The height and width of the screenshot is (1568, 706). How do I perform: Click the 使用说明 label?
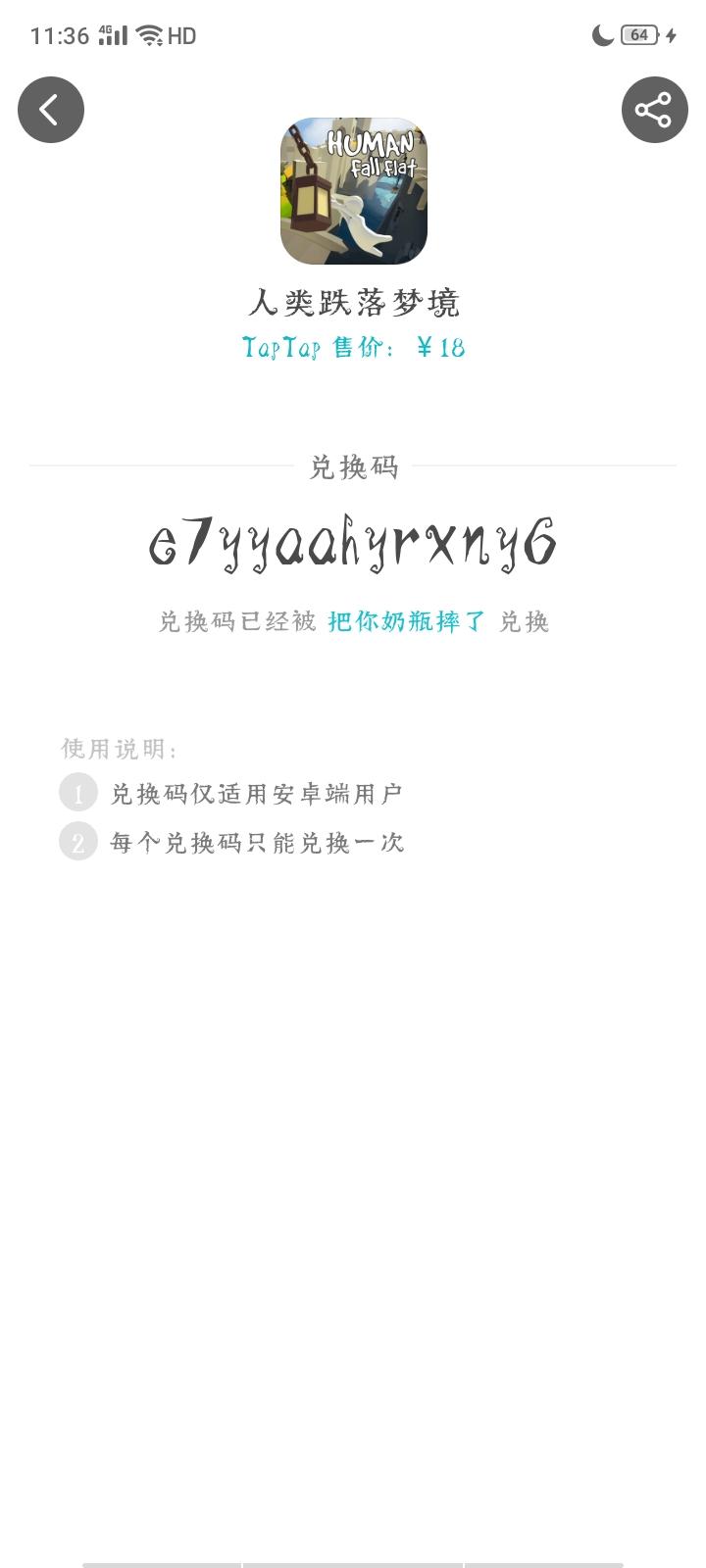point(118,748)
